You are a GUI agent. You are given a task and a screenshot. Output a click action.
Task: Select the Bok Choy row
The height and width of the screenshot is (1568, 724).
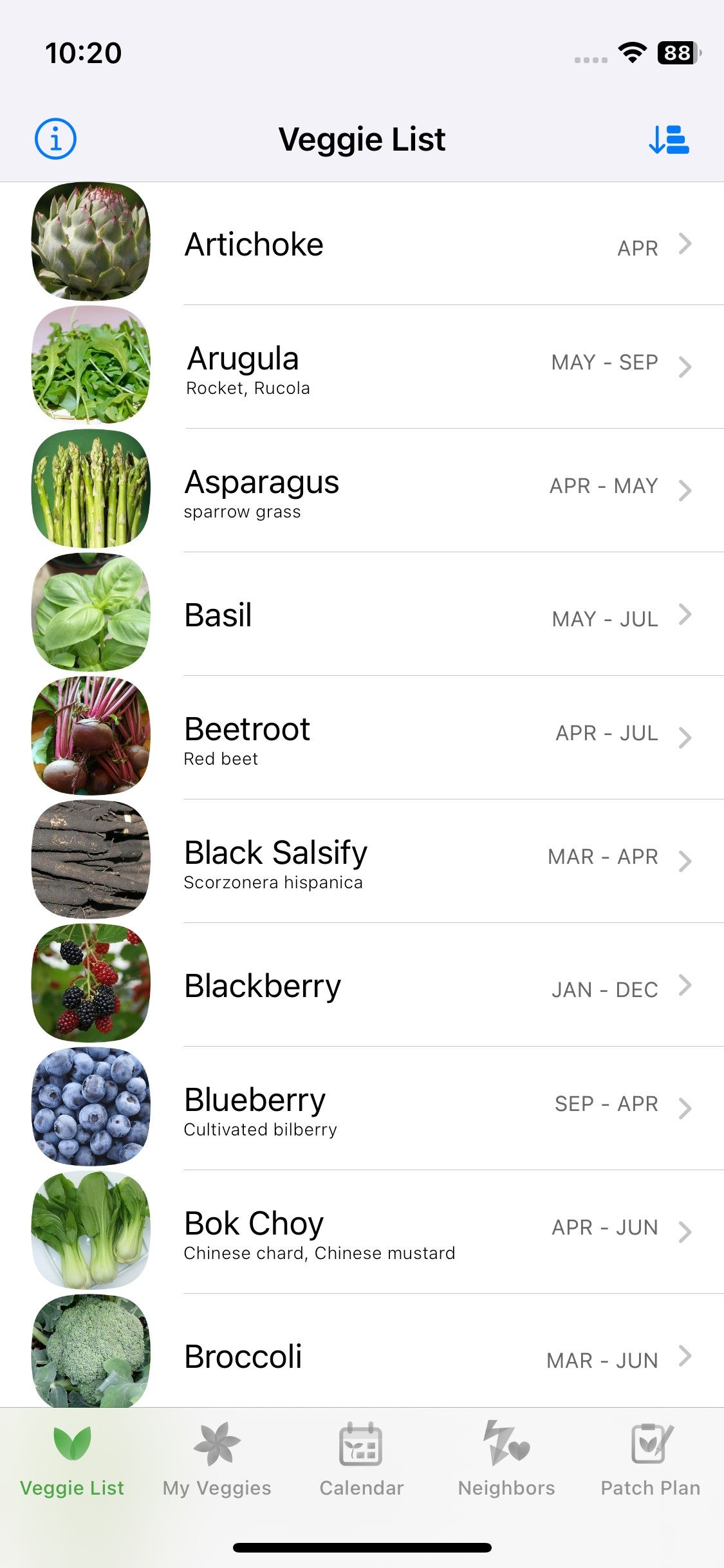(x=386, y=1231)
